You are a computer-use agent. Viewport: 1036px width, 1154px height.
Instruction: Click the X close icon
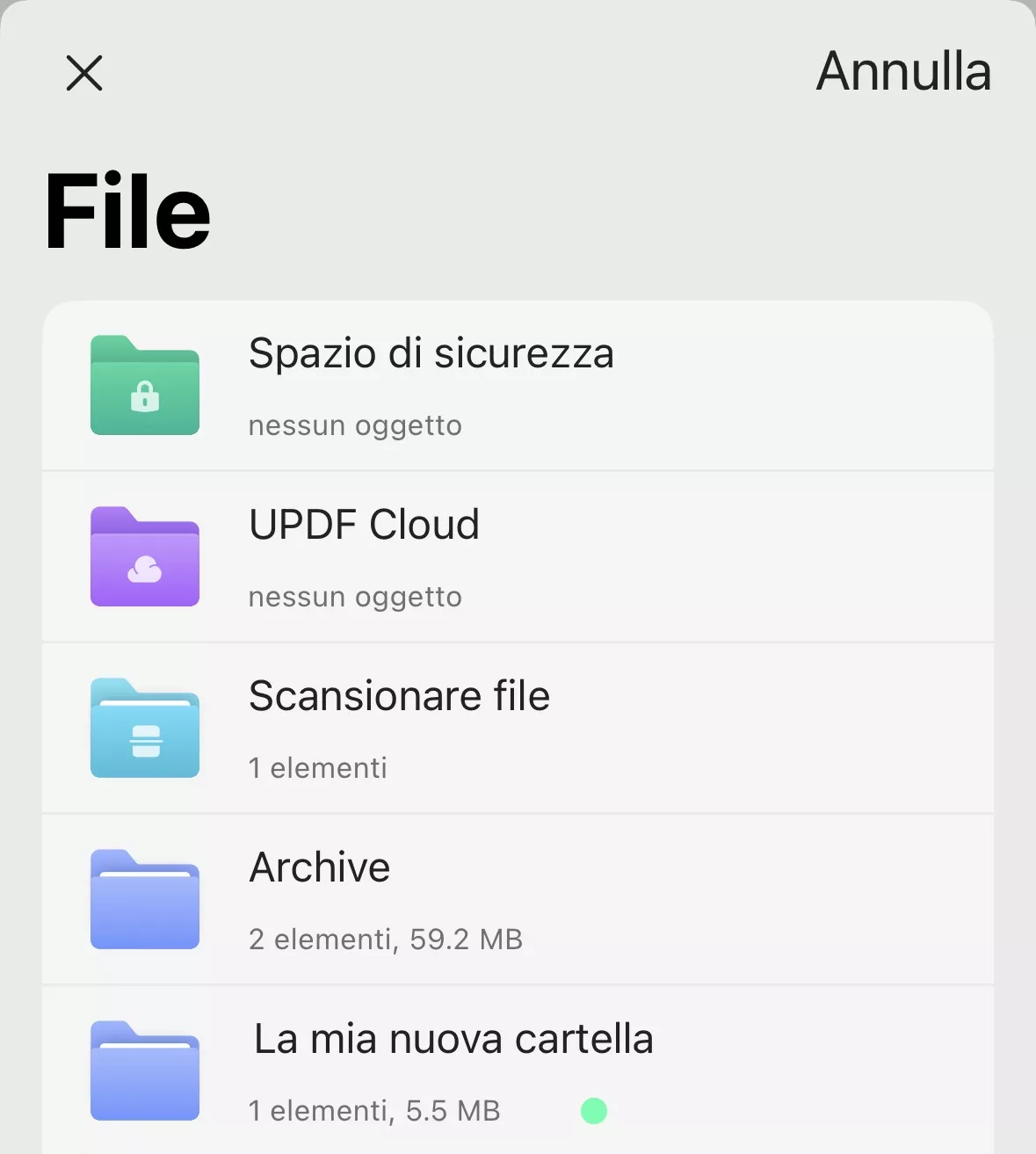pos(84,73)
